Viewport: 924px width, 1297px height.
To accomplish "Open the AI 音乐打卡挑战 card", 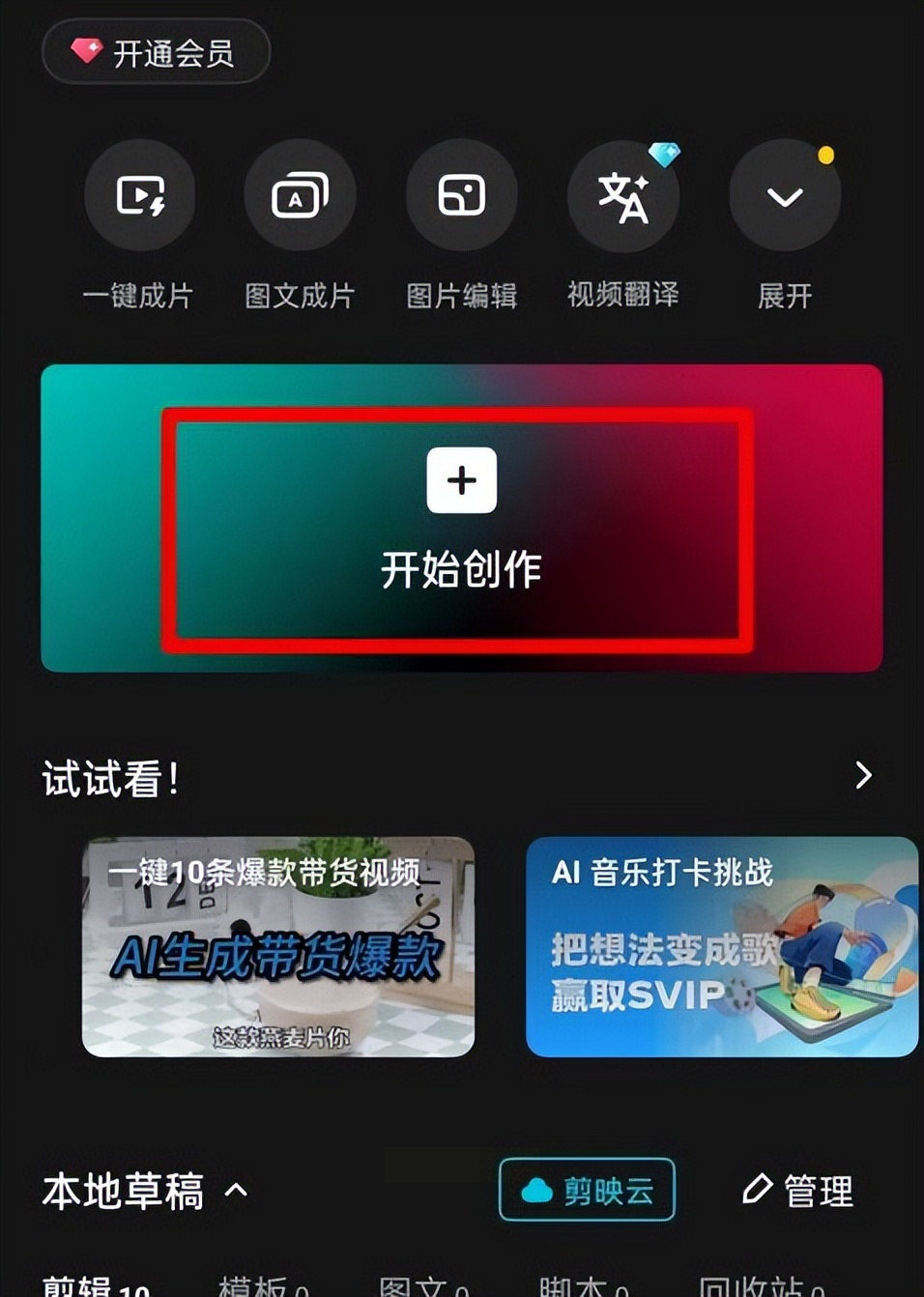I will point(721,947).
